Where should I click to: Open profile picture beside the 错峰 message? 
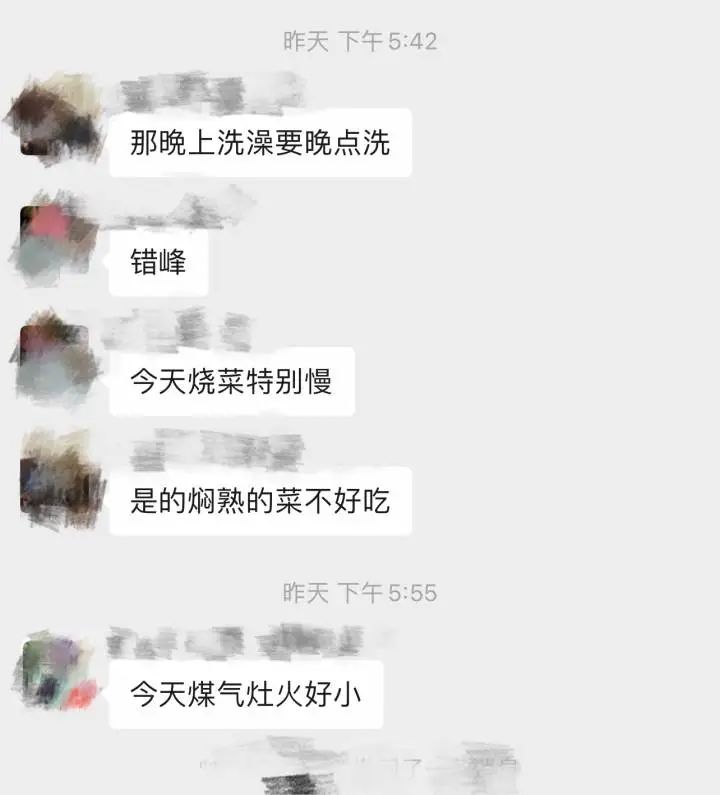(57, 242)
